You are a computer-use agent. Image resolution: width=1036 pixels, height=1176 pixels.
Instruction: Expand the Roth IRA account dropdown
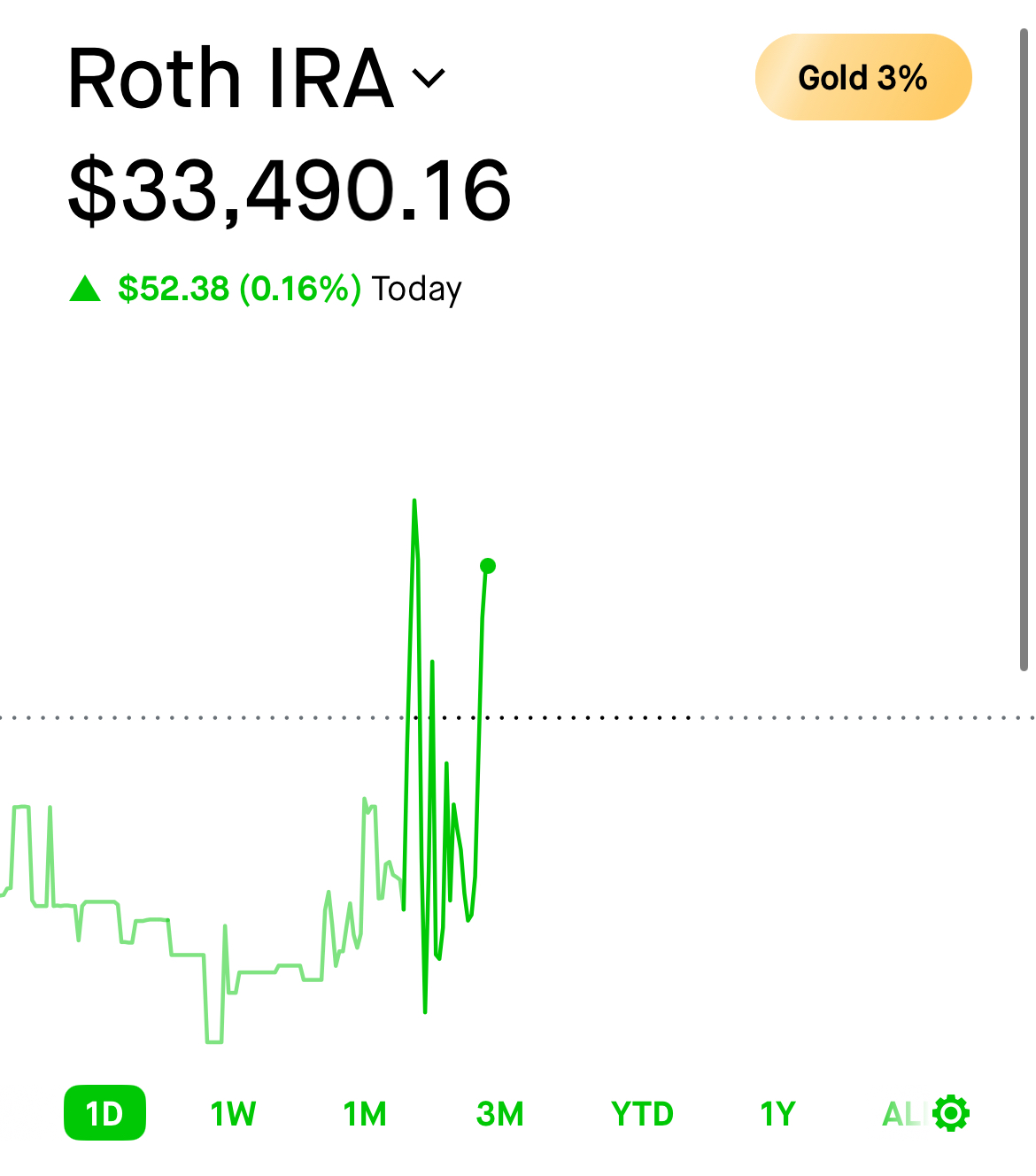429,80
